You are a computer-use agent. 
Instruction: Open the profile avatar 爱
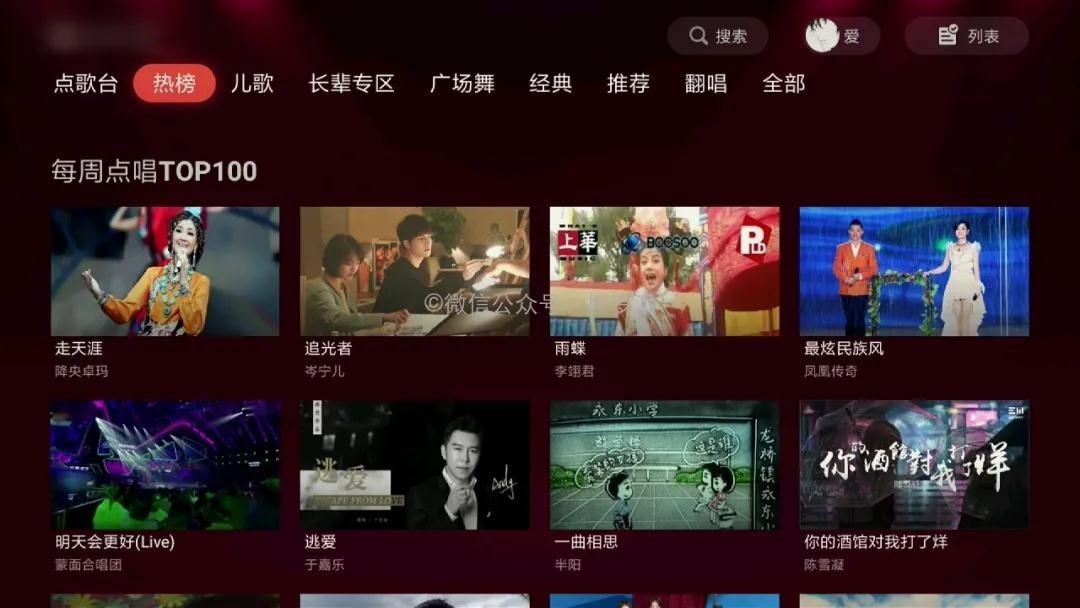(x=834, y=36)
